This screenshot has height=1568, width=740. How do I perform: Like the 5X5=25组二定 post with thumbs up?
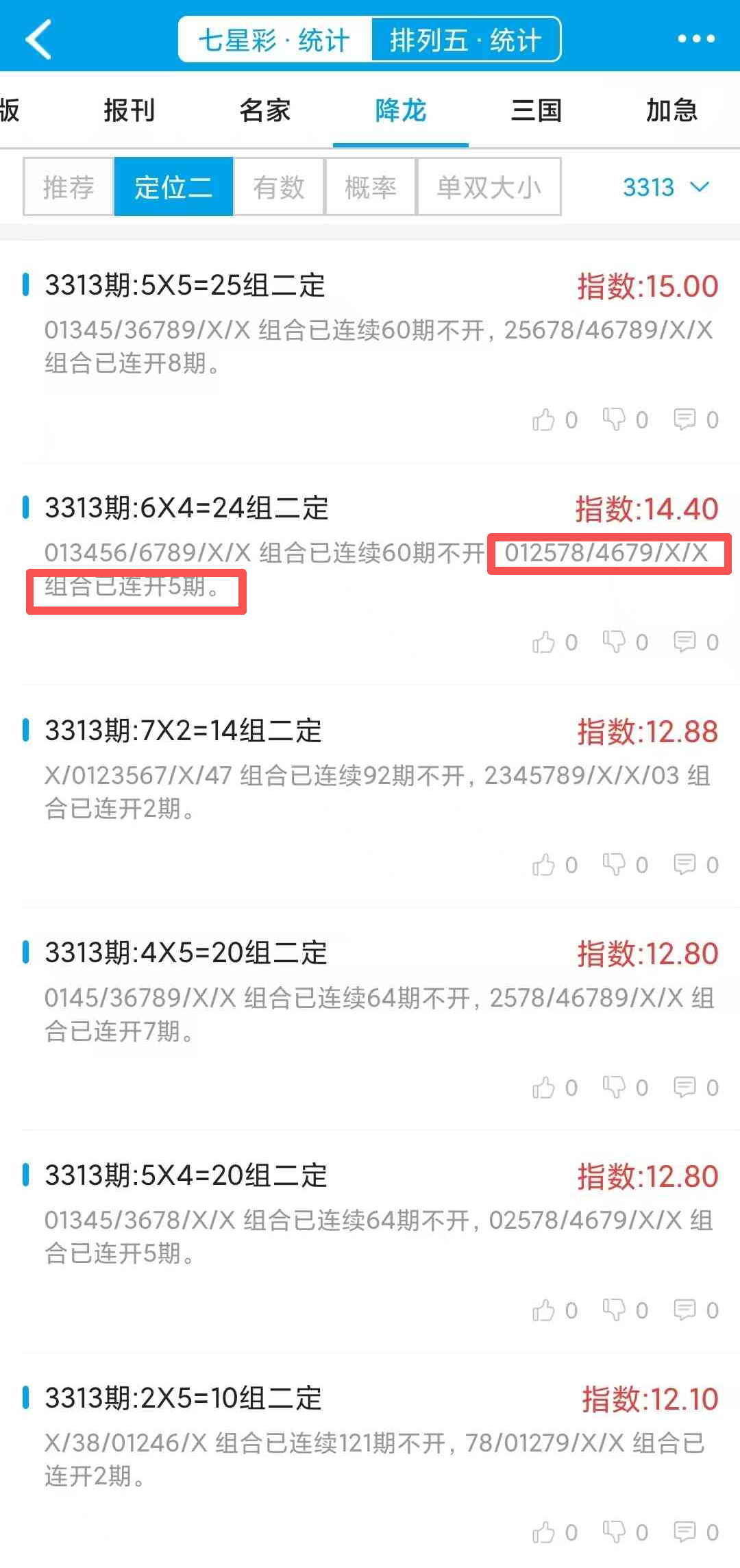point(545,419)
